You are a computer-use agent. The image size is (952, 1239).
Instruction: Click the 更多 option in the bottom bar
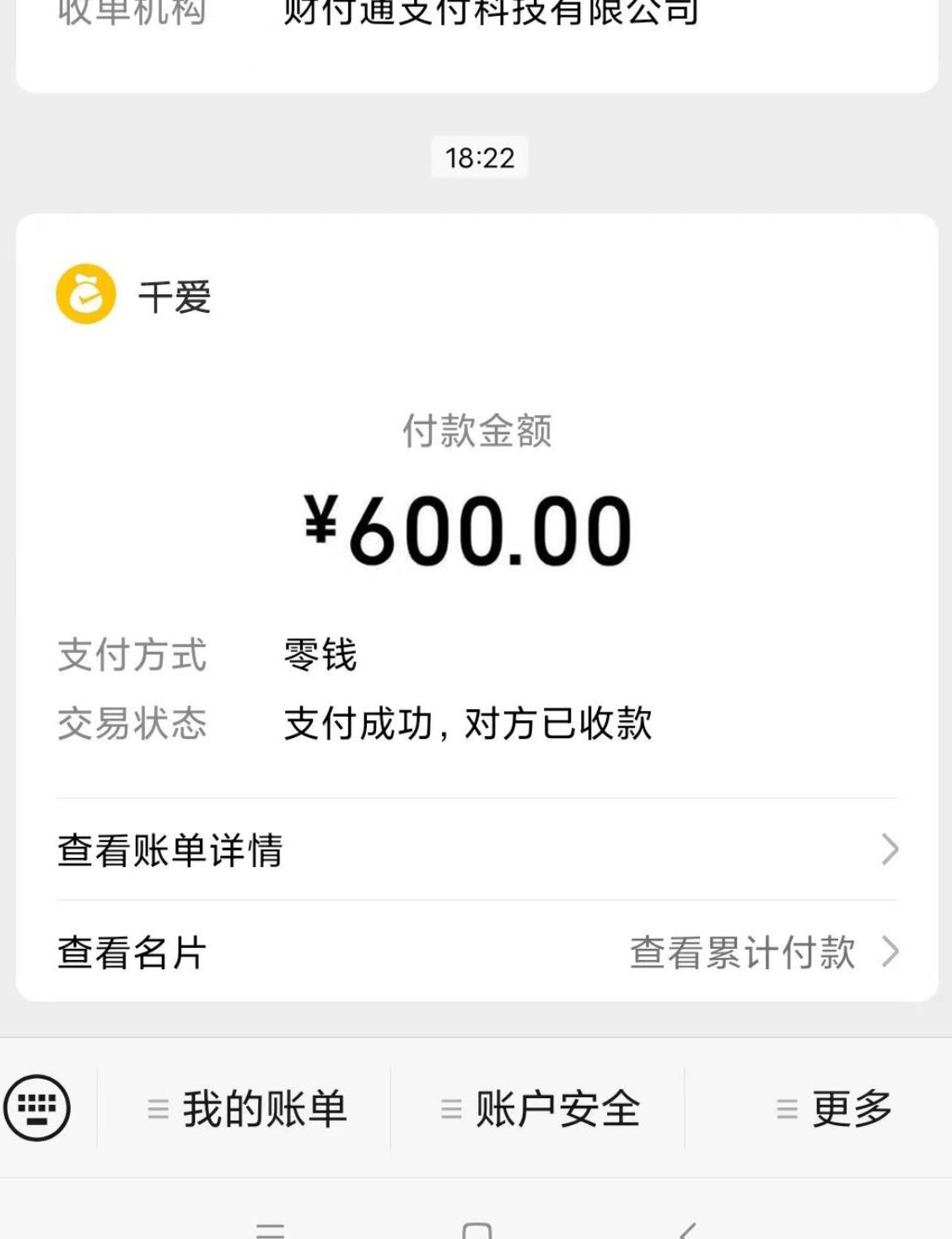pos(852,1109)
